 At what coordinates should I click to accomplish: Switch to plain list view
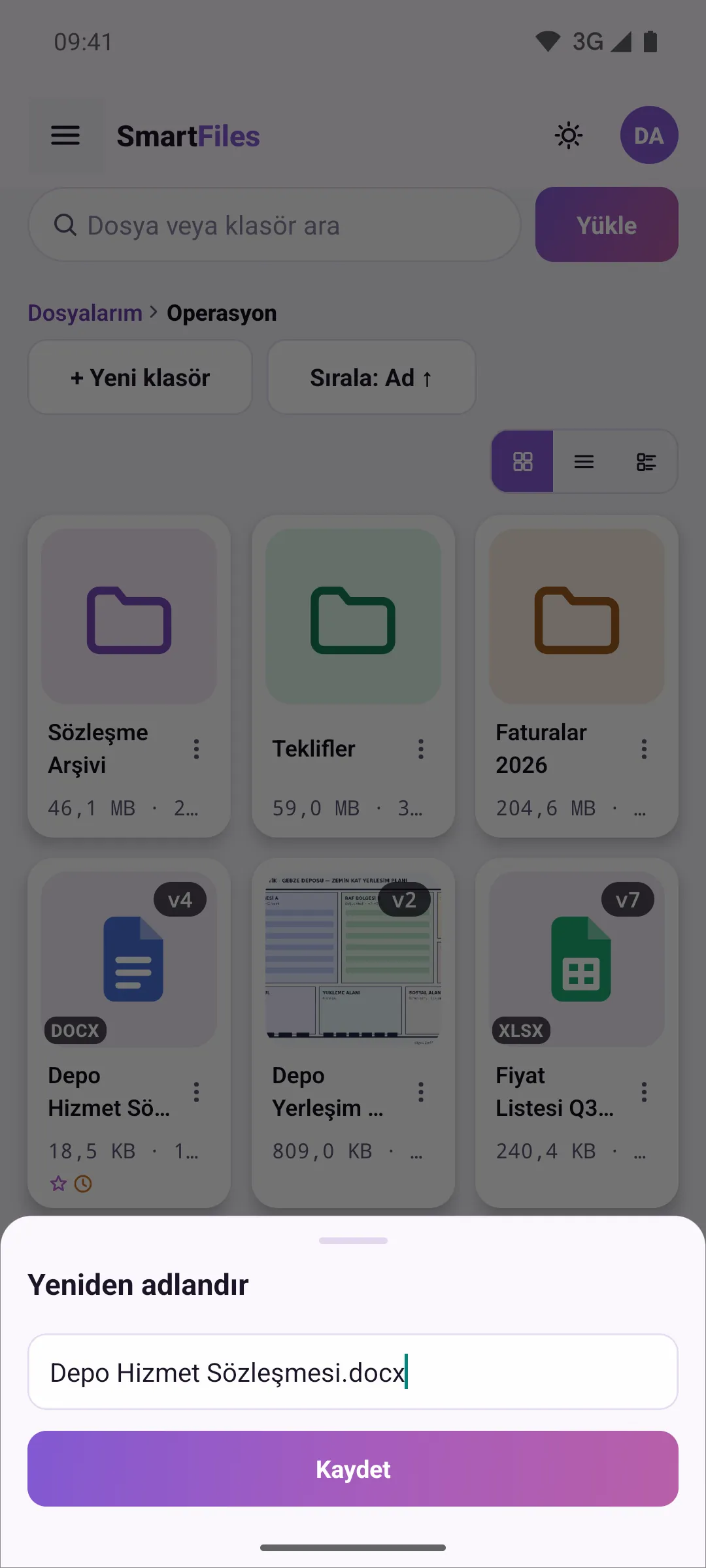point(584,461)
